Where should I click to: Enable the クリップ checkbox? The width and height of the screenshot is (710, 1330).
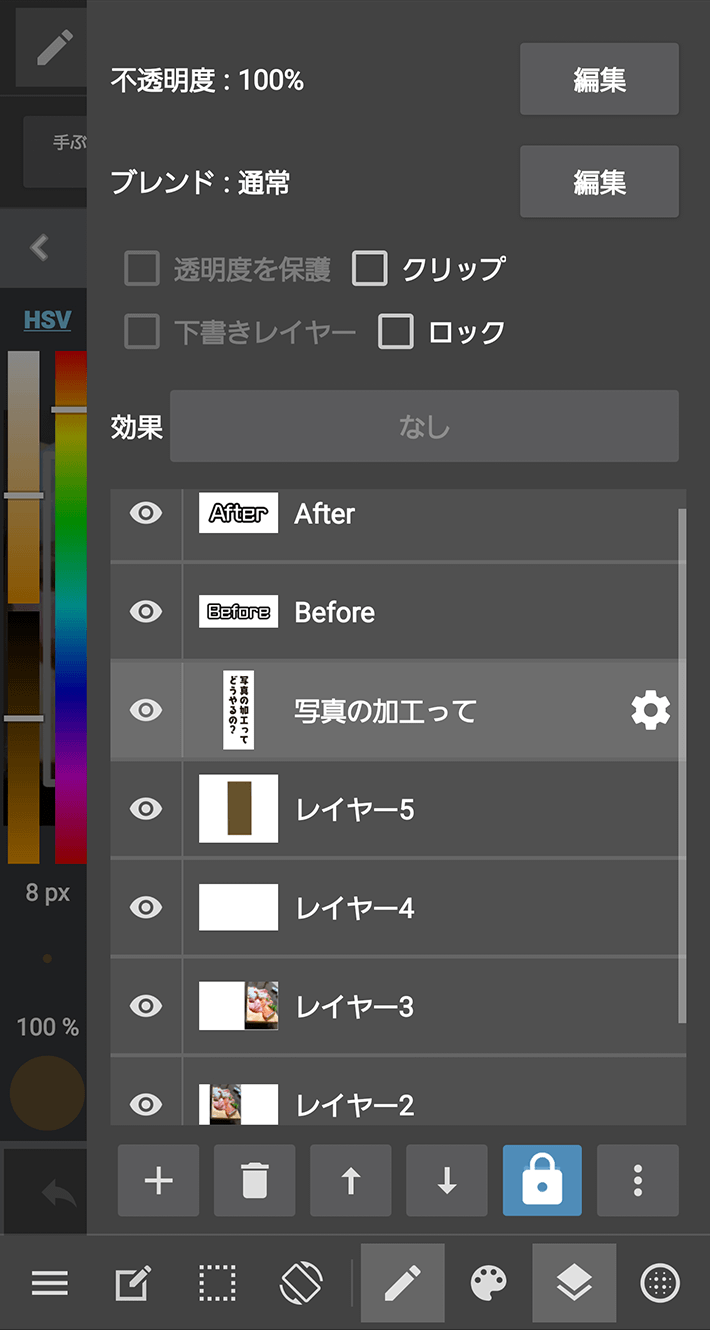pos(369,268)
